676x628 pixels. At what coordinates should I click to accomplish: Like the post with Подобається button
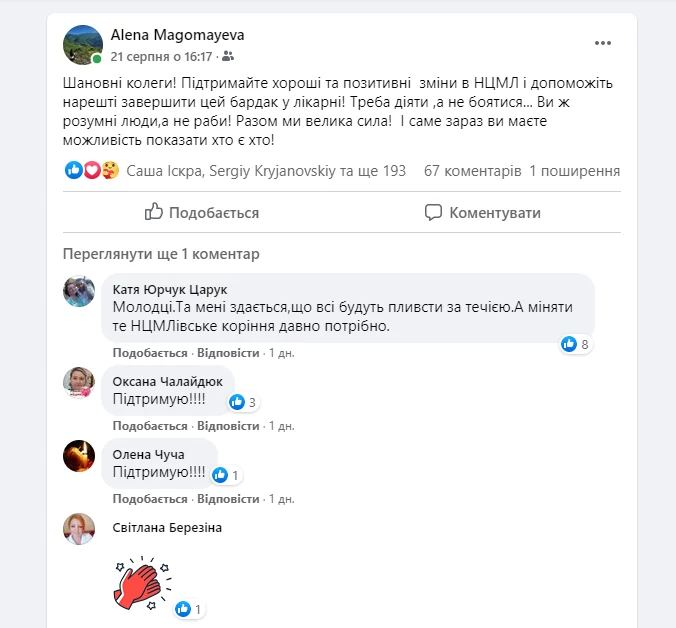point(202,212)
